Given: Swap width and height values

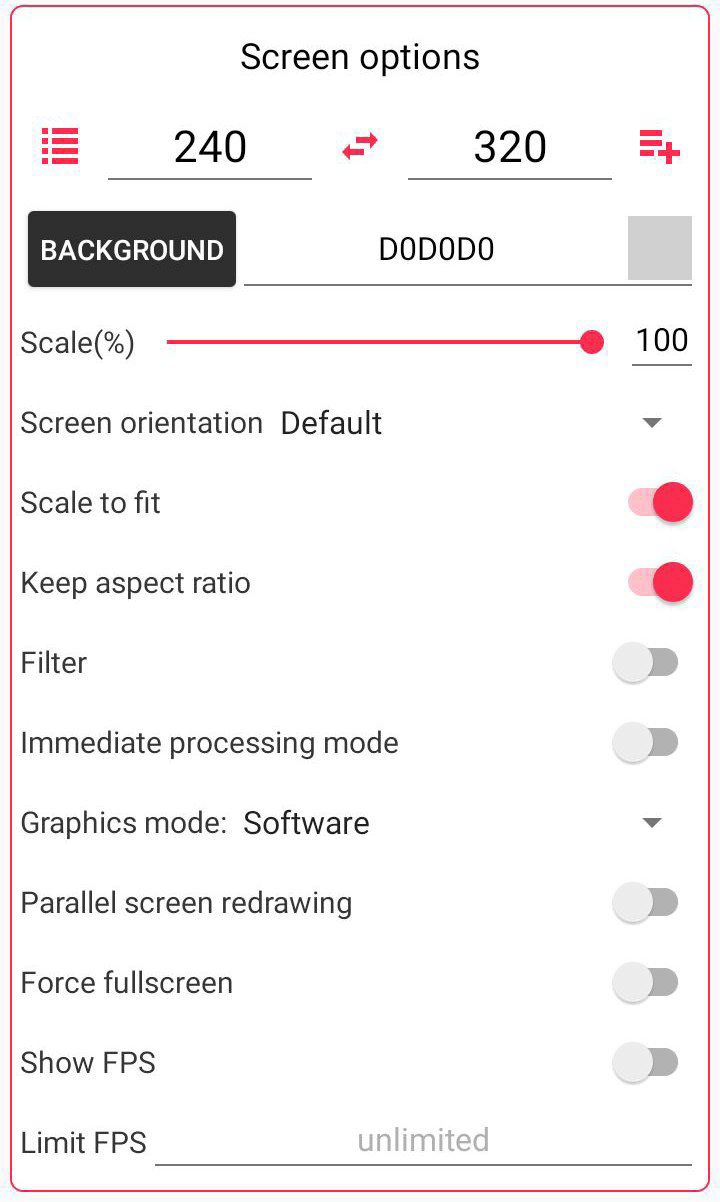Looking at the screenshot, I should pos(360,147).
